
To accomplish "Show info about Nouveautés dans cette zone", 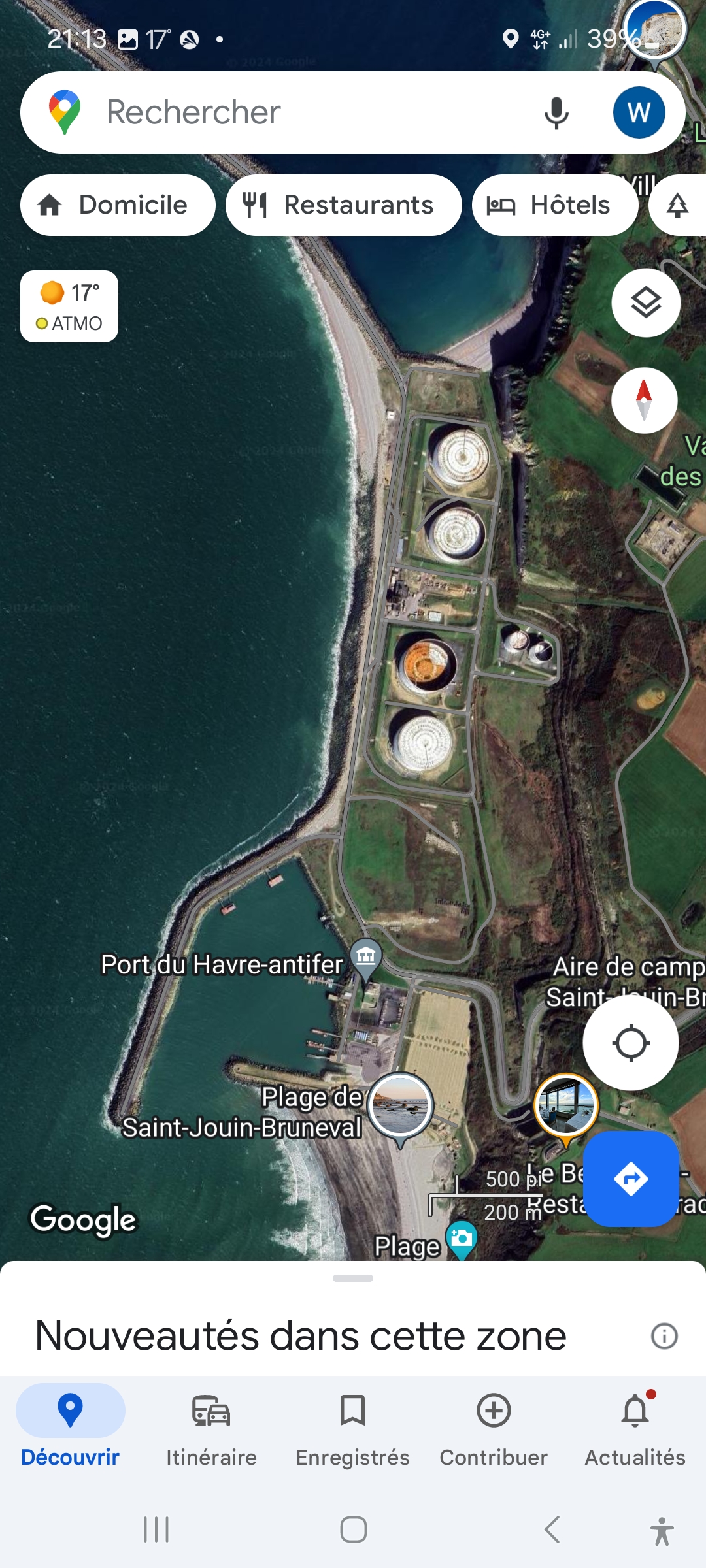I will coord(664,1335).
